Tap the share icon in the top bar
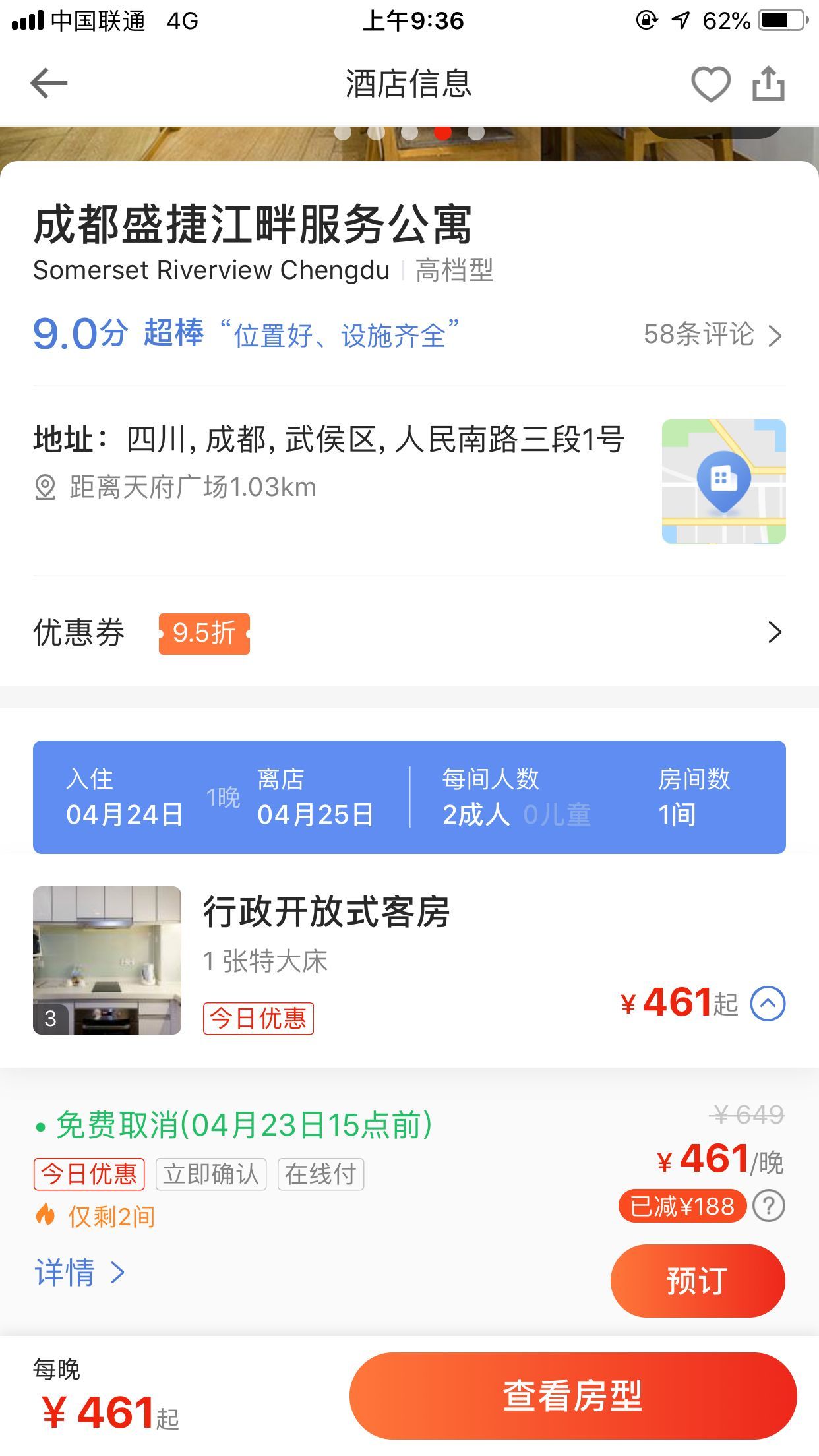This screenshot has height=1456, width=819. point(769,84)
